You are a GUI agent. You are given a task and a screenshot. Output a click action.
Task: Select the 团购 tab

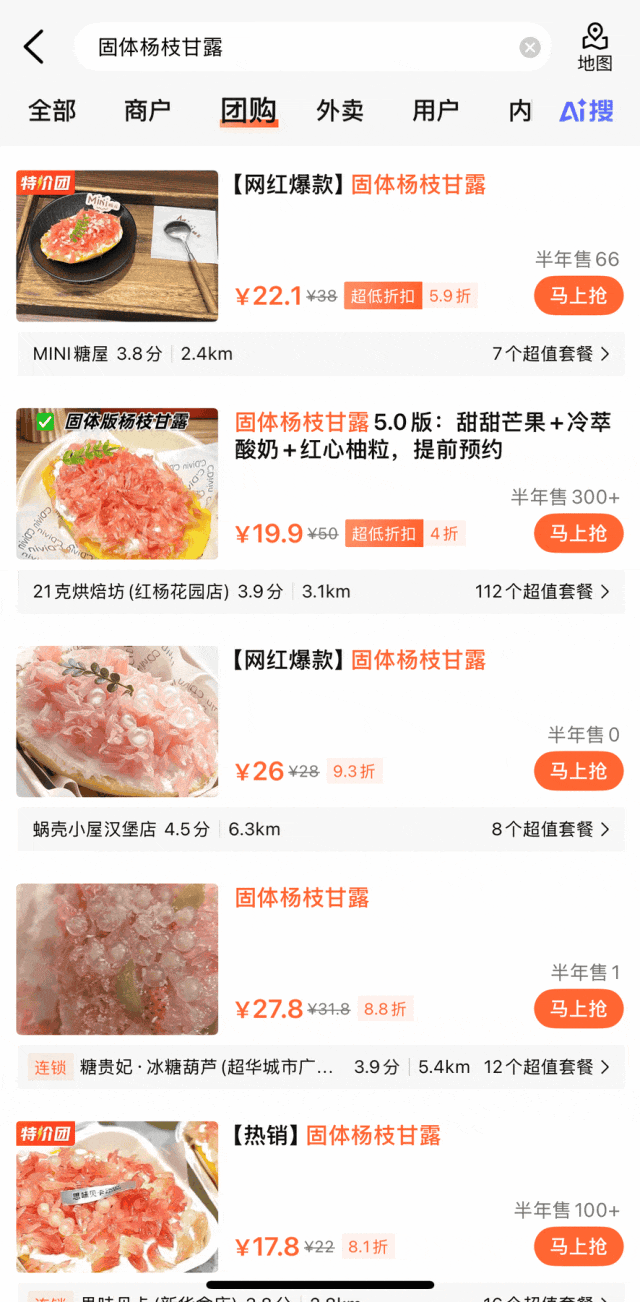point(249,111)
